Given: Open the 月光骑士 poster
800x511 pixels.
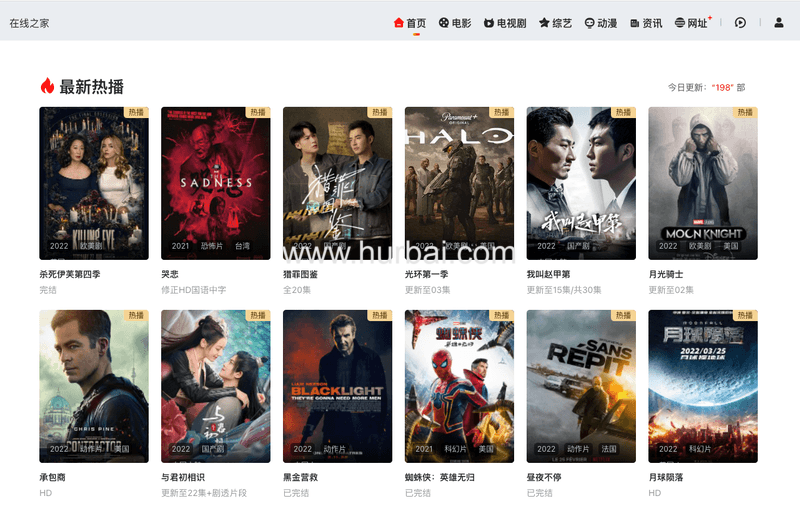Looking at the screenshot, I should pyautogui.click(x=703, y=183).
